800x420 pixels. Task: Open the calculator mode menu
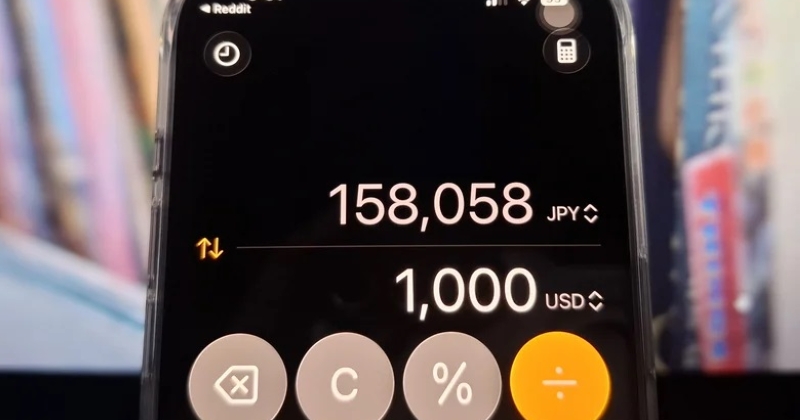click(567, 52)
